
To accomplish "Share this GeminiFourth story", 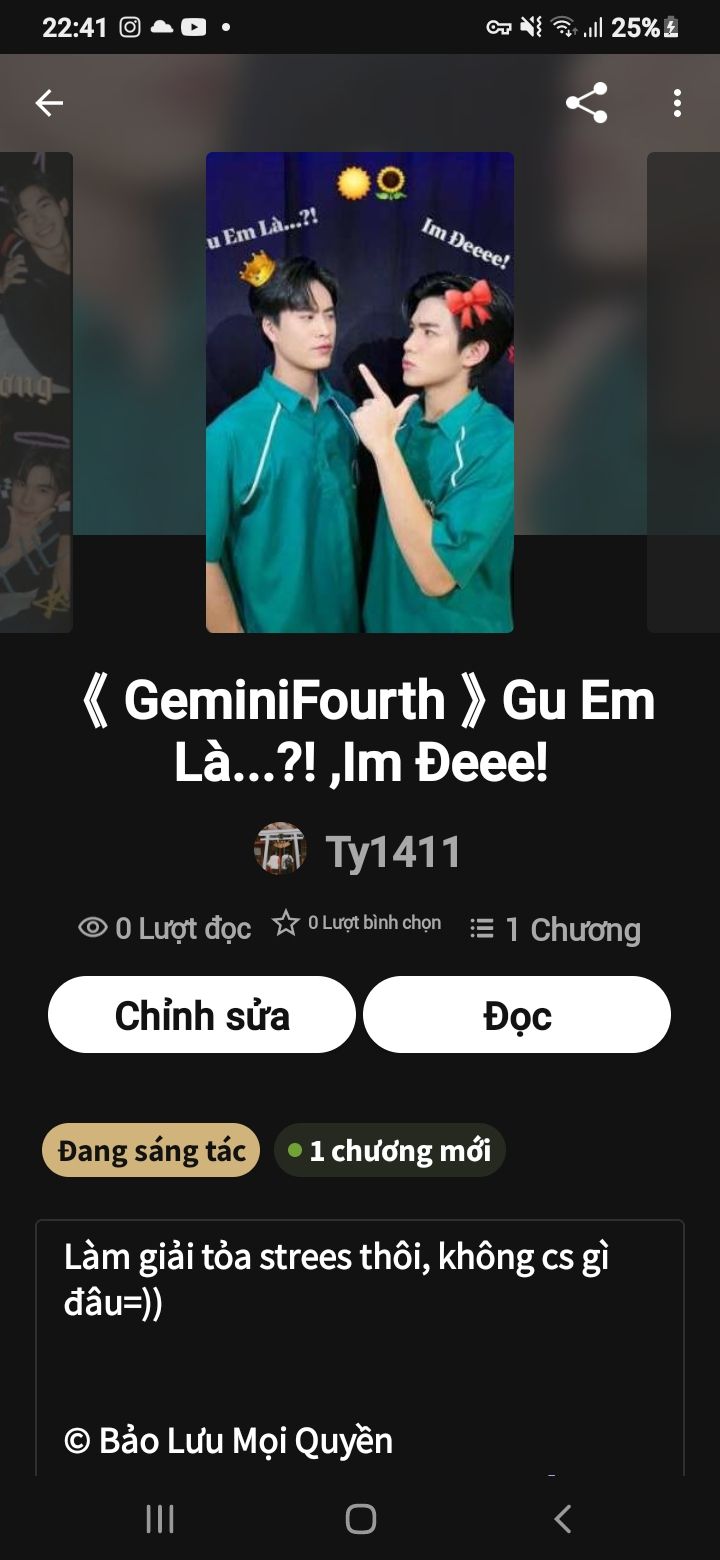I will (586, 102).
